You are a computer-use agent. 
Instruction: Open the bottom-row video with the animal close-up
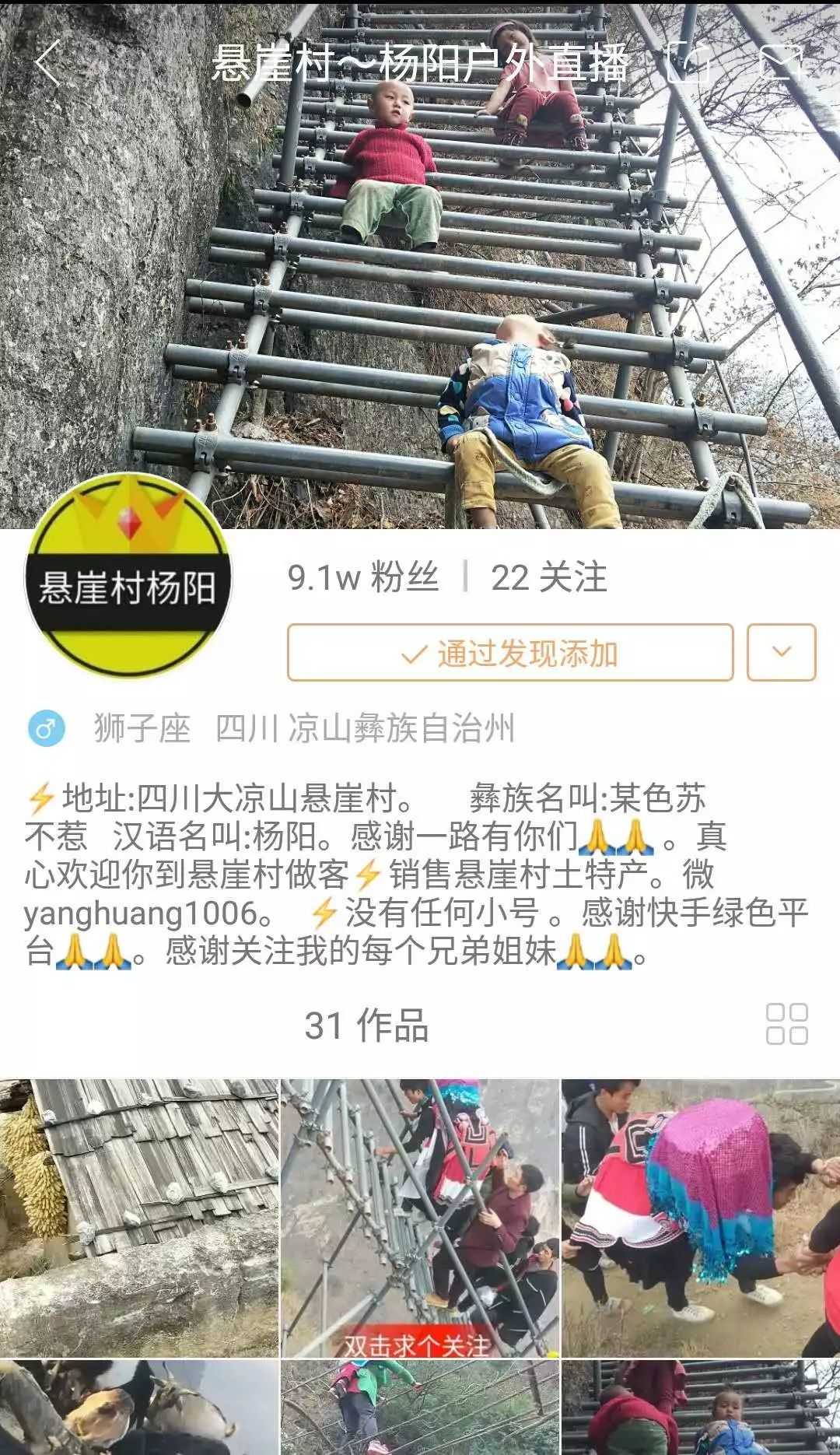(x=138, y=1408)
